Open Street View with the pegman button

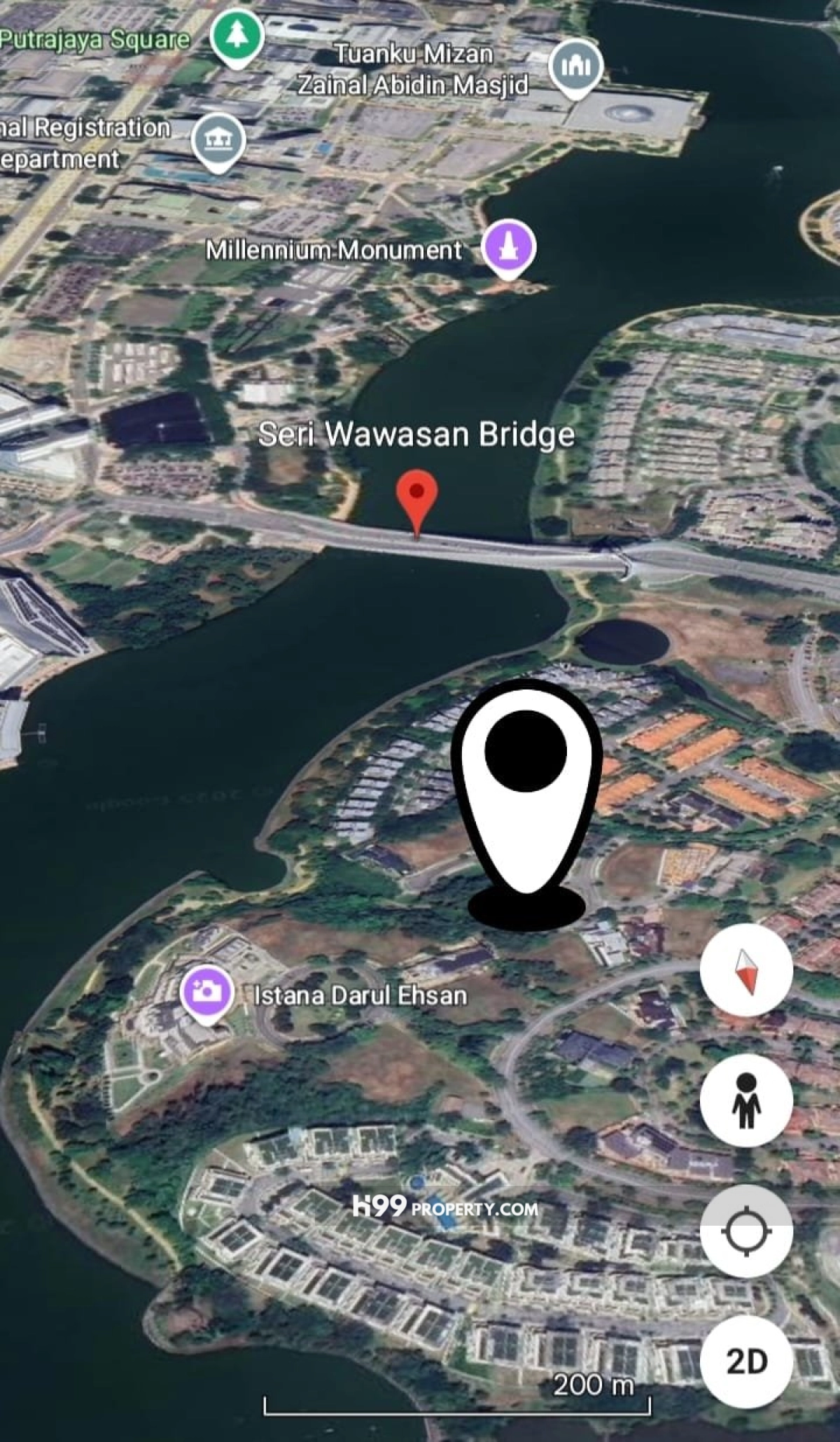tap(746, 1100)
